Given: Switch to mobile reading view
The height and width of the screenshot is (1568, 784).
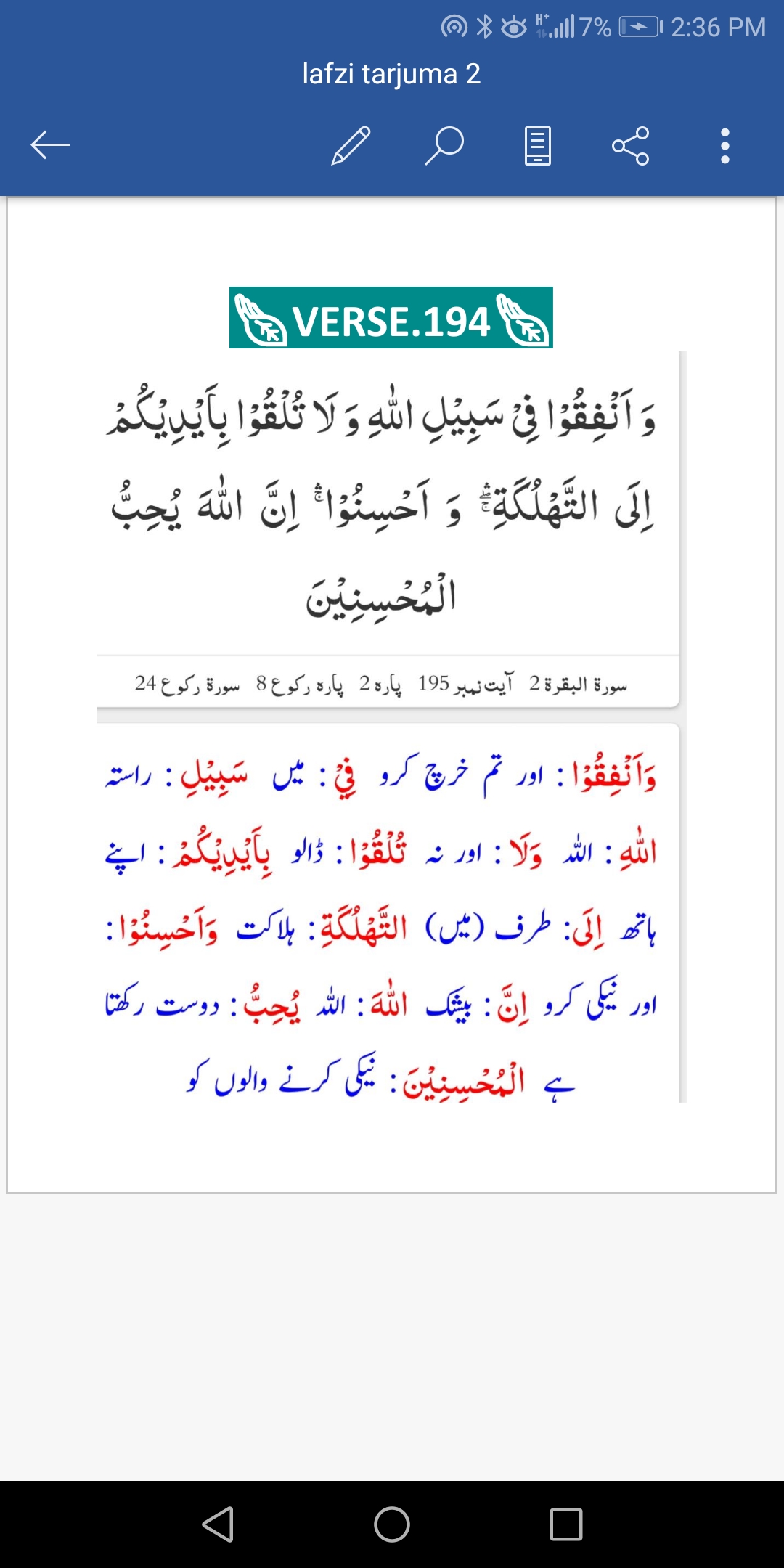Looking at the screenshot, I should pyautogui.click(x=538, y=146).
